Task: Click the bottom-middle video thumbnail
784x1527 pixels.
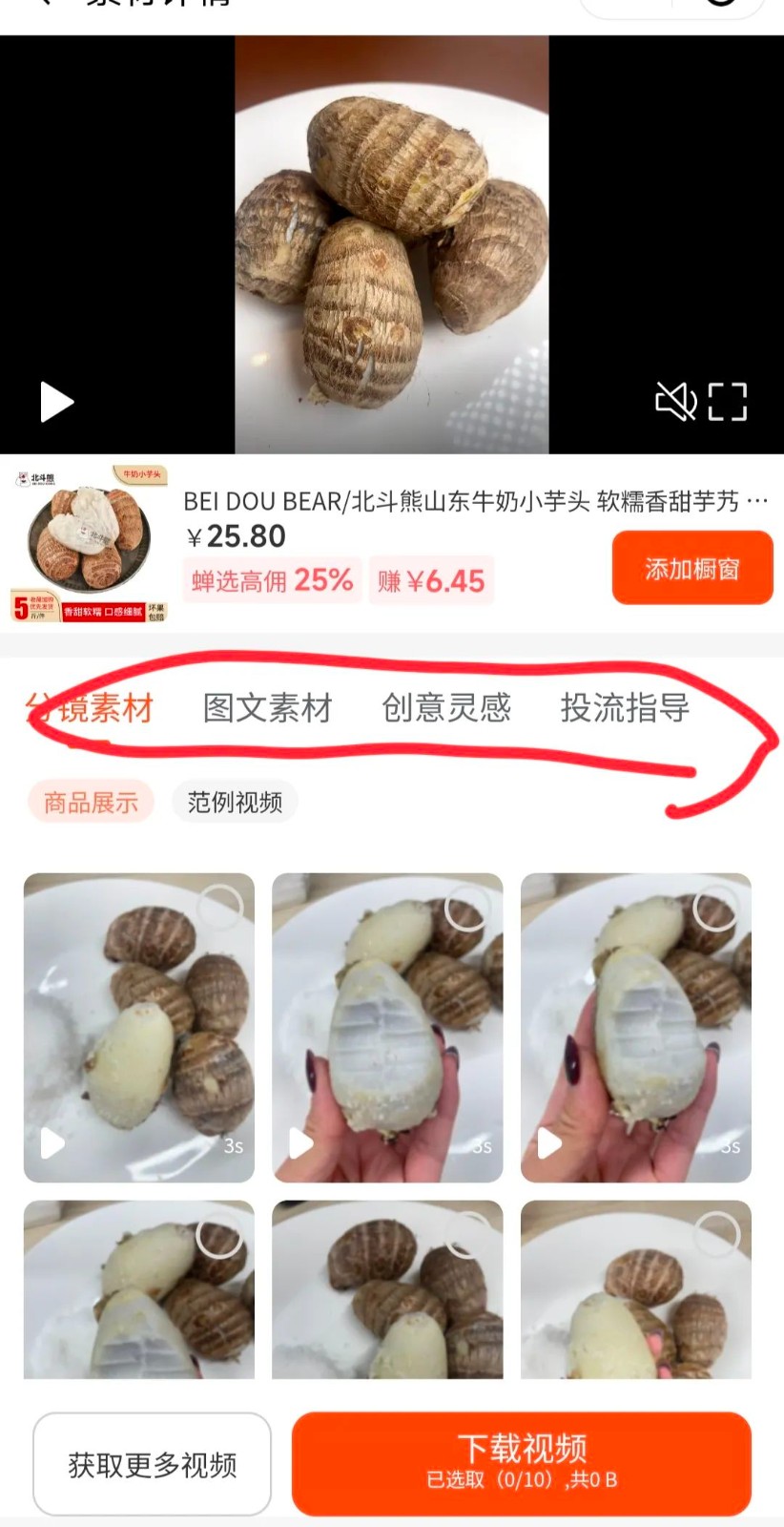Action: pos(386,1290)
